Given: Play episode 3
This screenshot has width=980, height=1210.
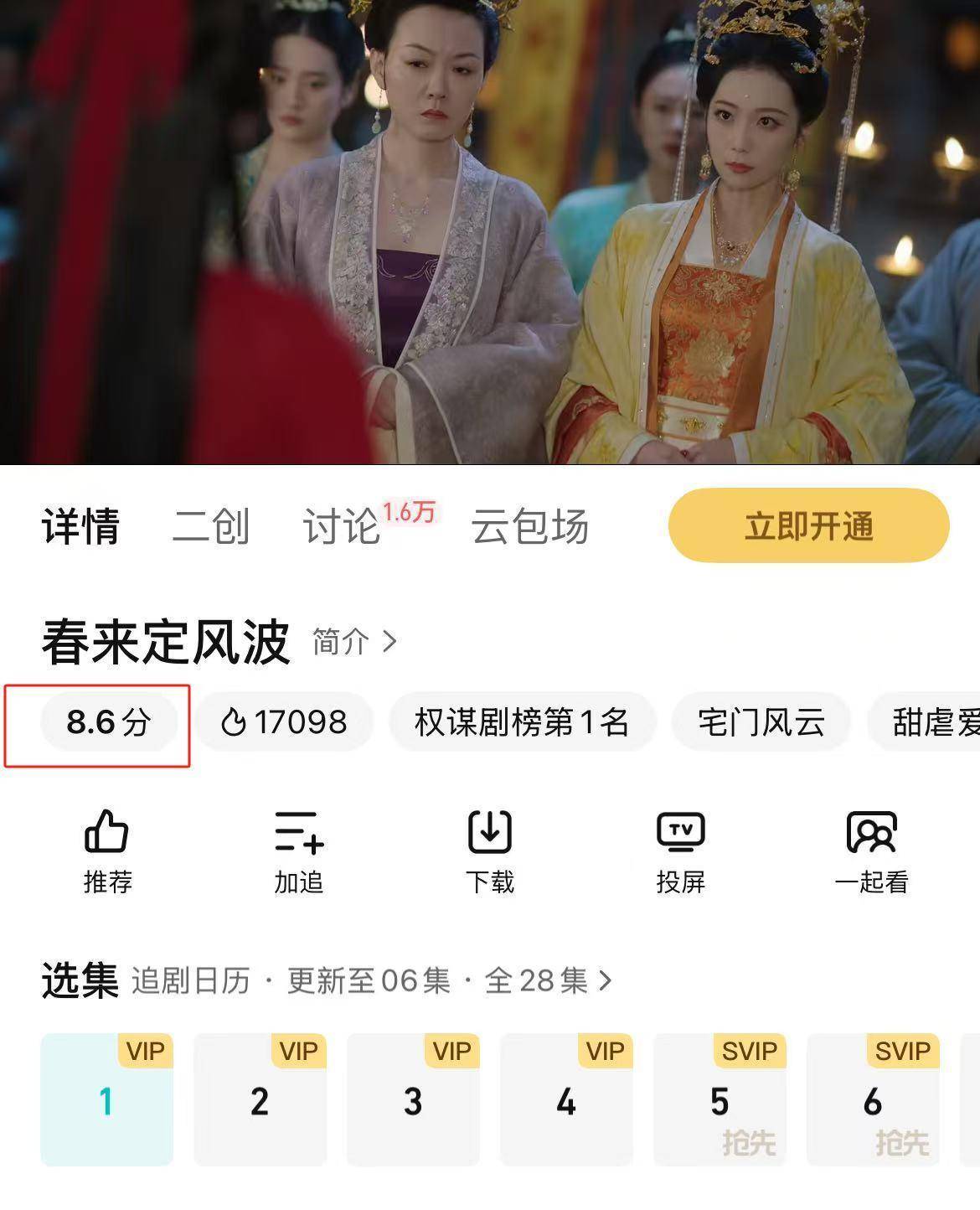Looking at the screenshot, I should click(x=413, y=1100).
